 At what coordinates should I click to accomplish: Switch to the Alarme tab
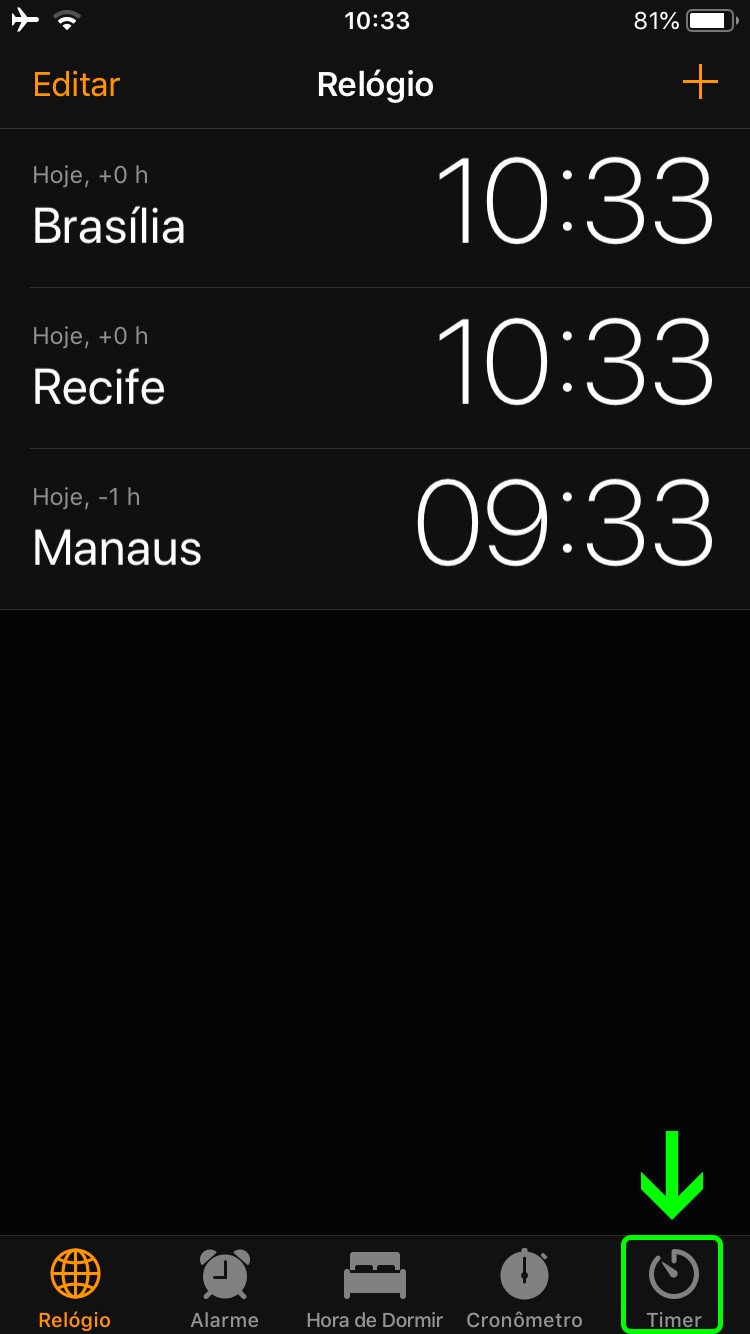coord(224,1288)
